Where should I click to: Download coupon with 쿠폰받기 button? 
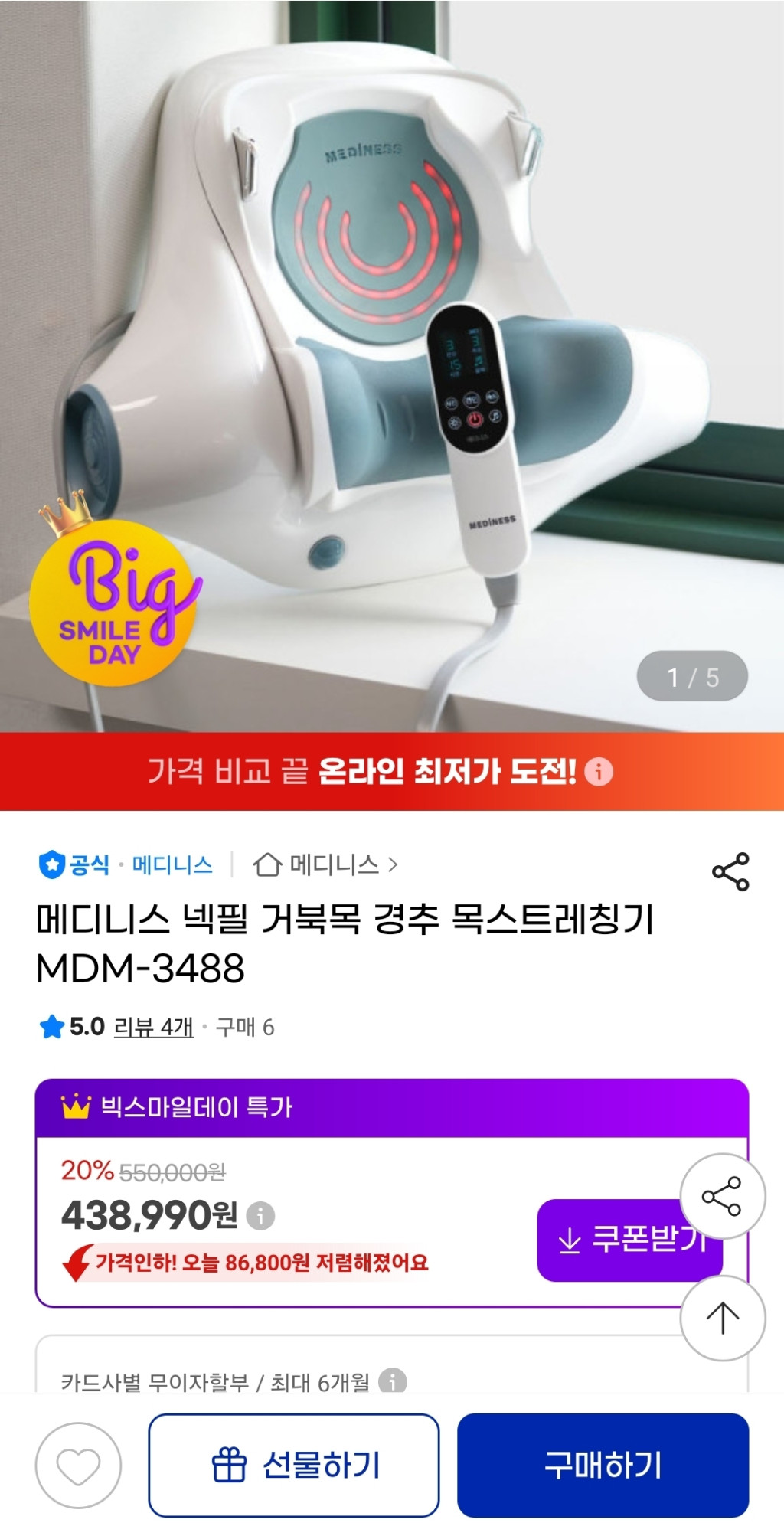click(620, 1240)
